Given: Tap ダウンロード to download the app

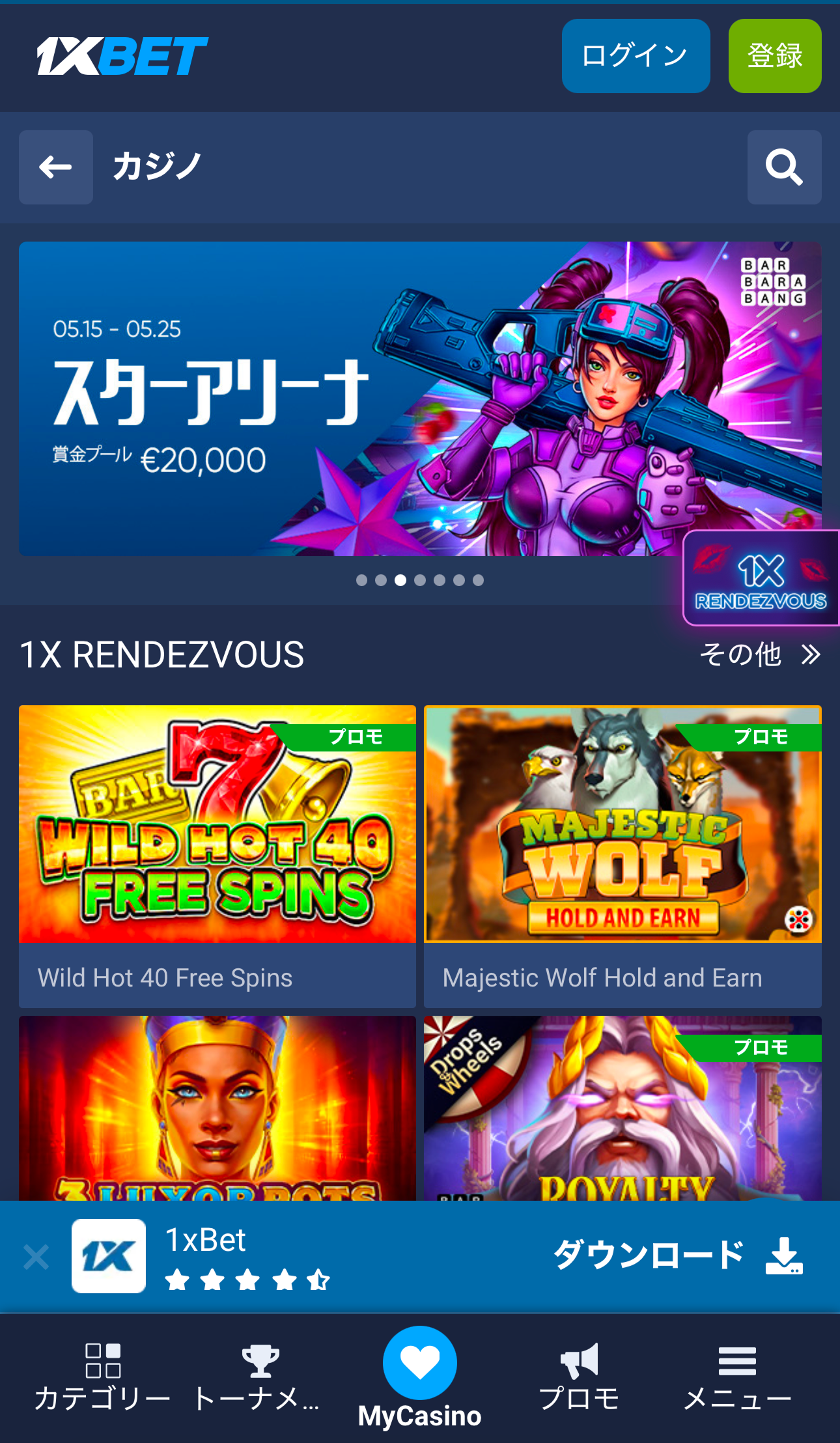Looking at the screenshot, I should (x=677, y=1255).
